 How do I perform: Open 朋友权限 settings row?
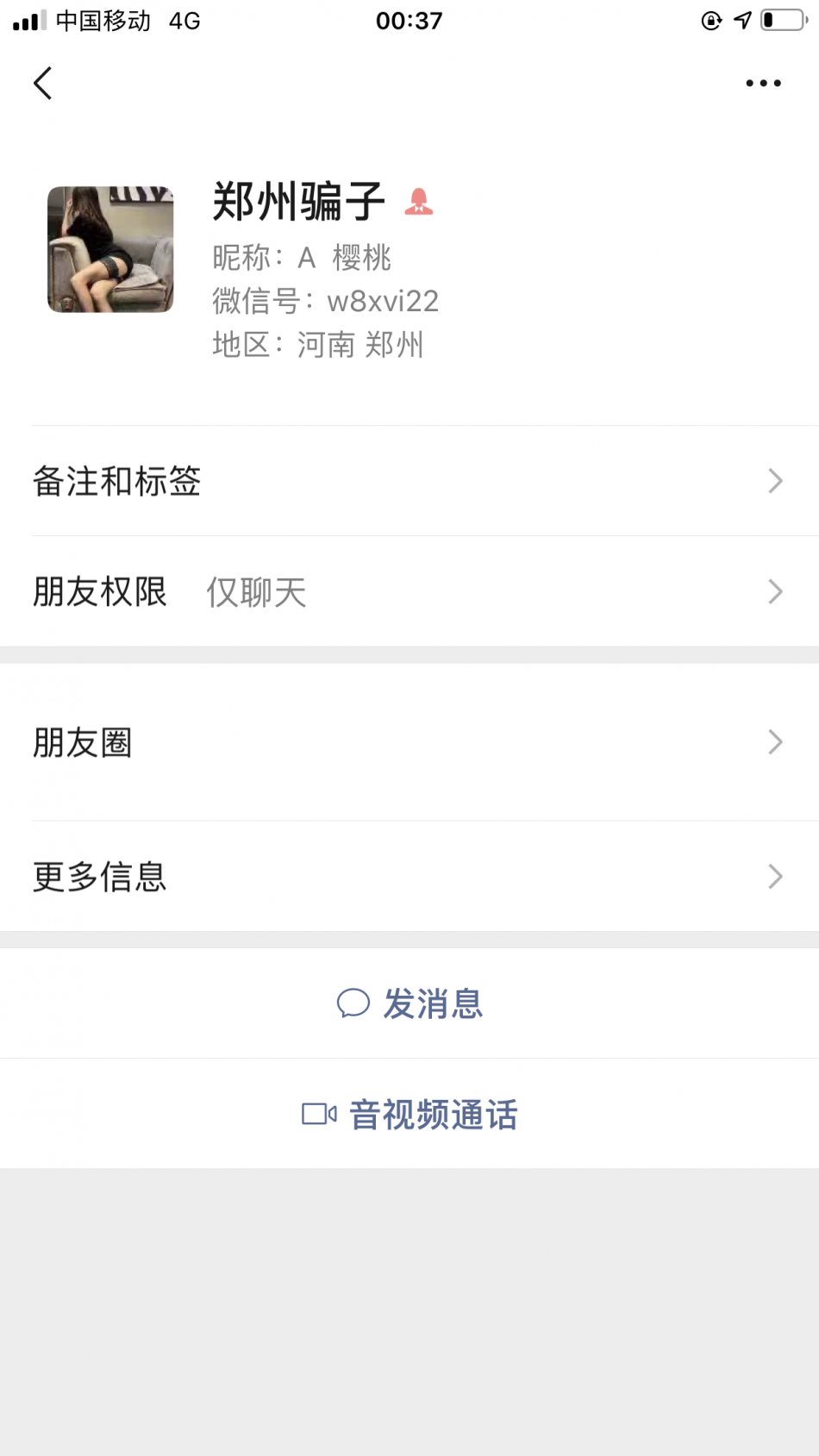tap(409, 592)
